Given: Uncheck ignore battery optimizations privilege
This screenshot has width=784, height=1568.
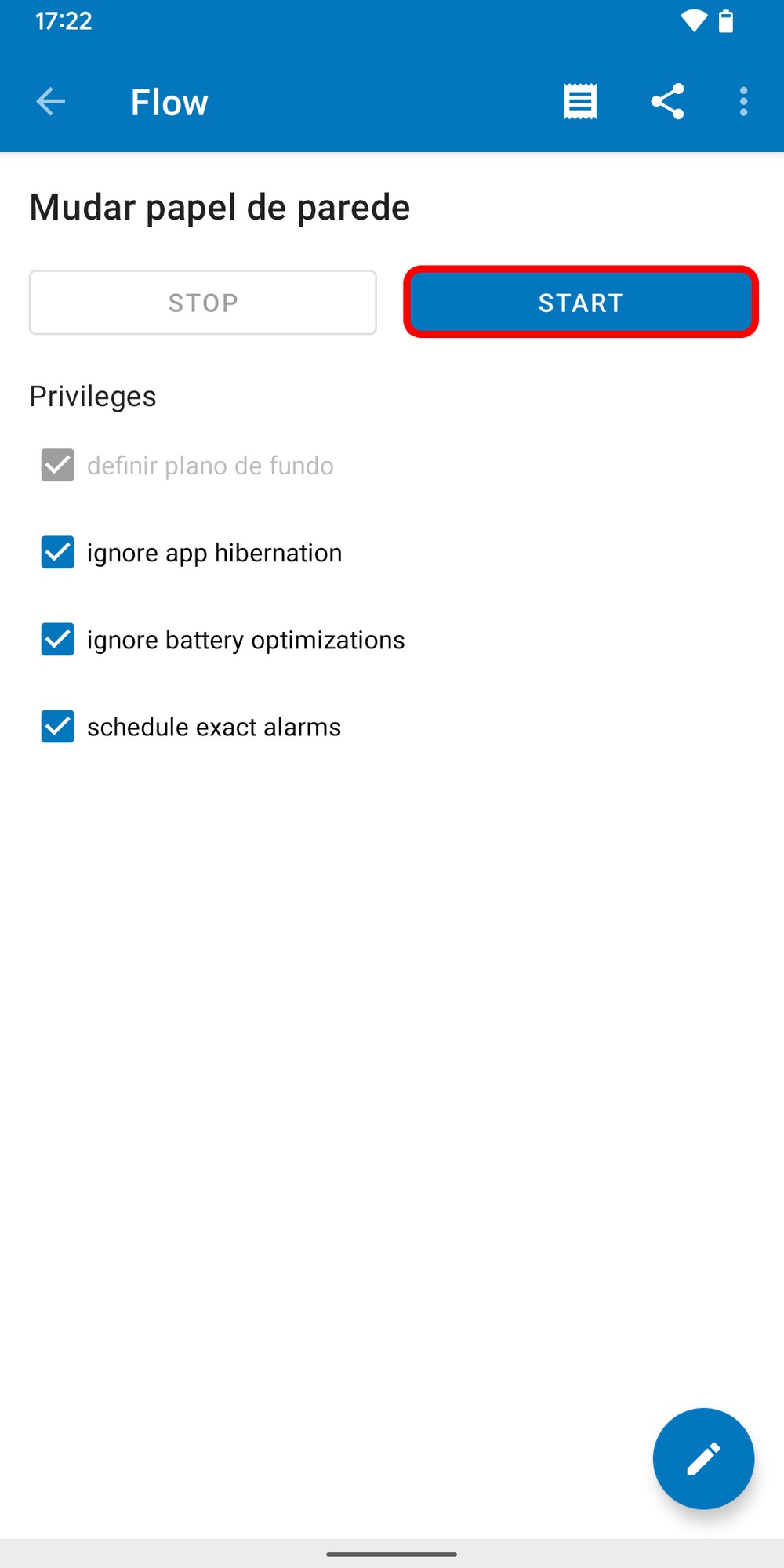Looking at the screenshot, I should (58, 640).
